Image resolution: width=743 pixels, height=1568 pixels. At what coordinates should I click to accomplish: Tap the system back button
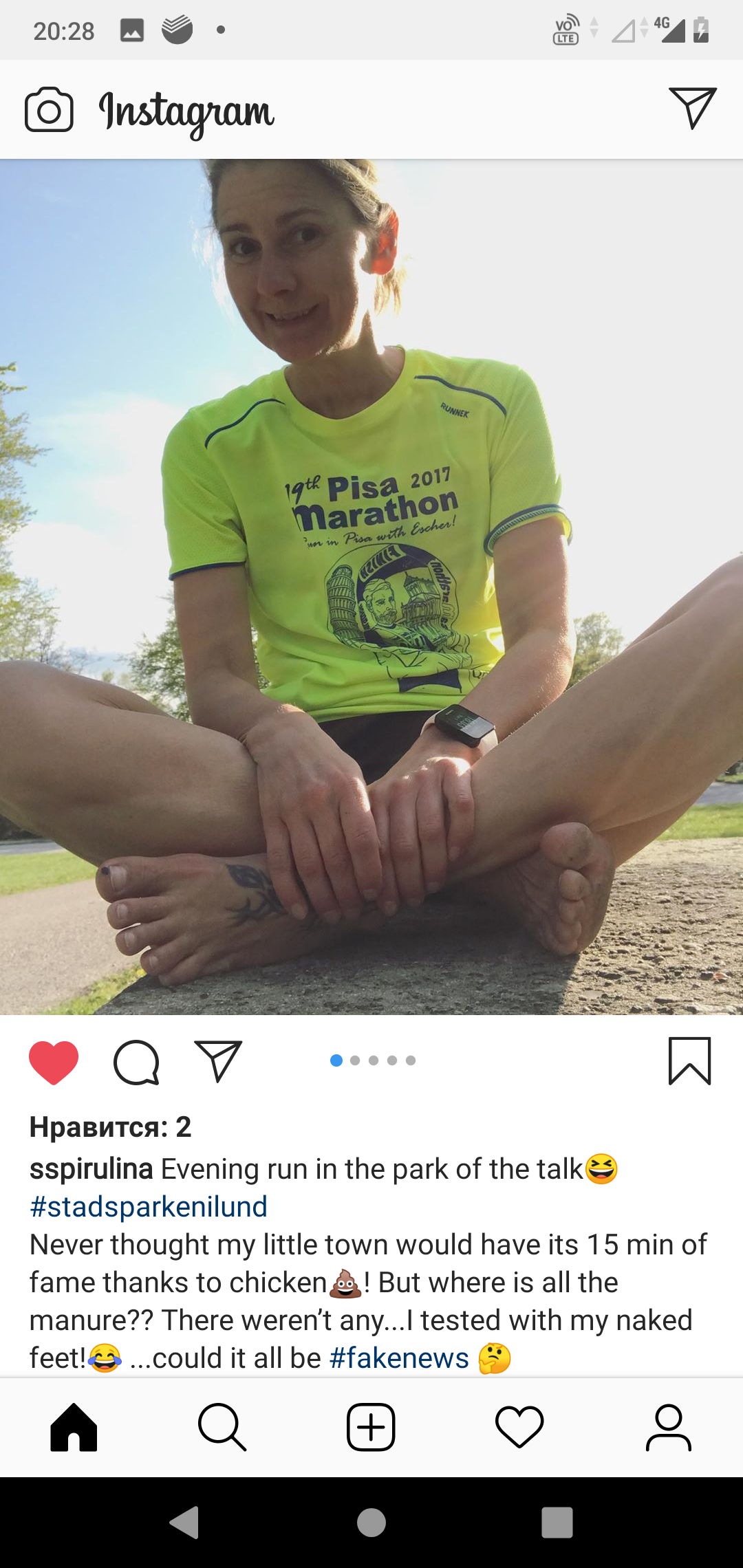tap(184, 1523)
